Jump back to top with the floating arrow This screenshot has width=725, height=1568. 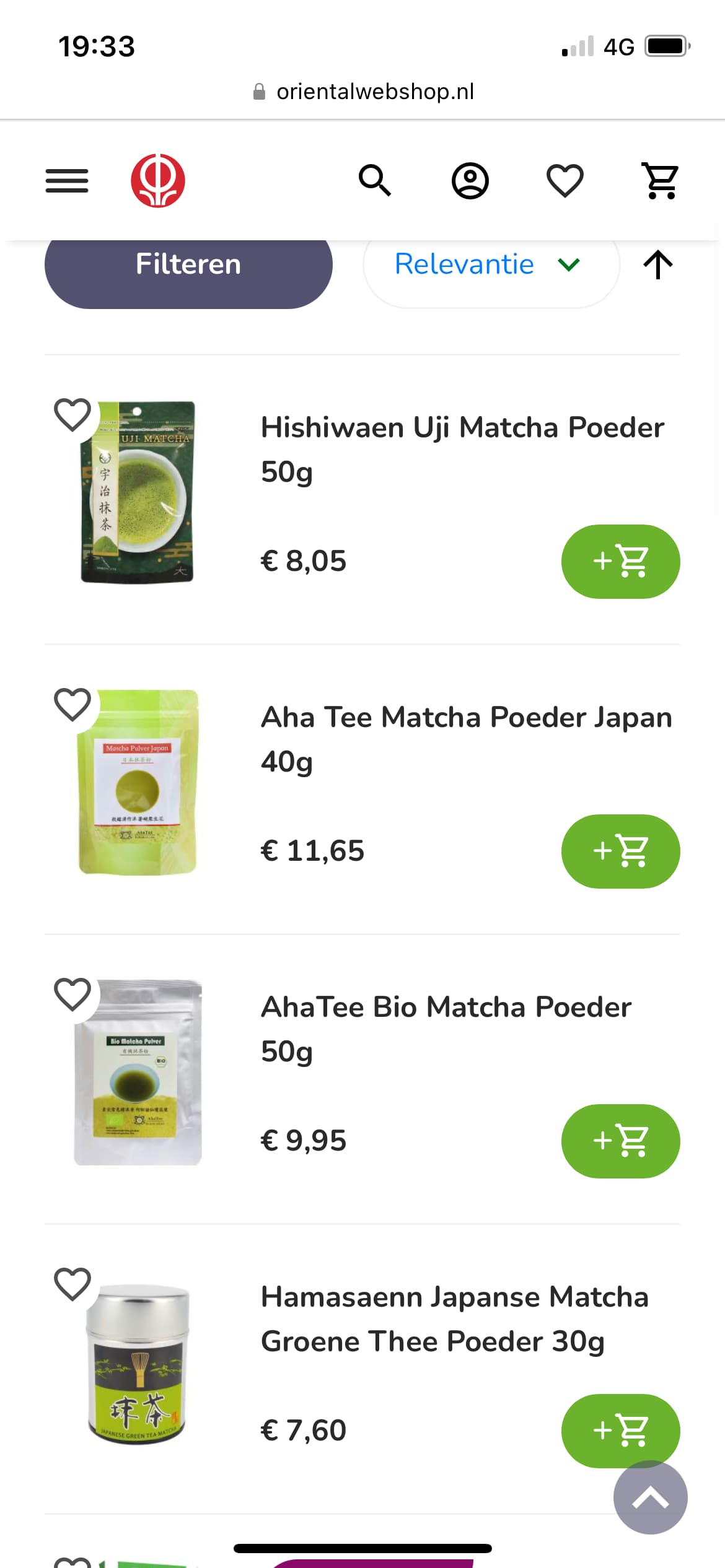click(x=650, y=1497)
